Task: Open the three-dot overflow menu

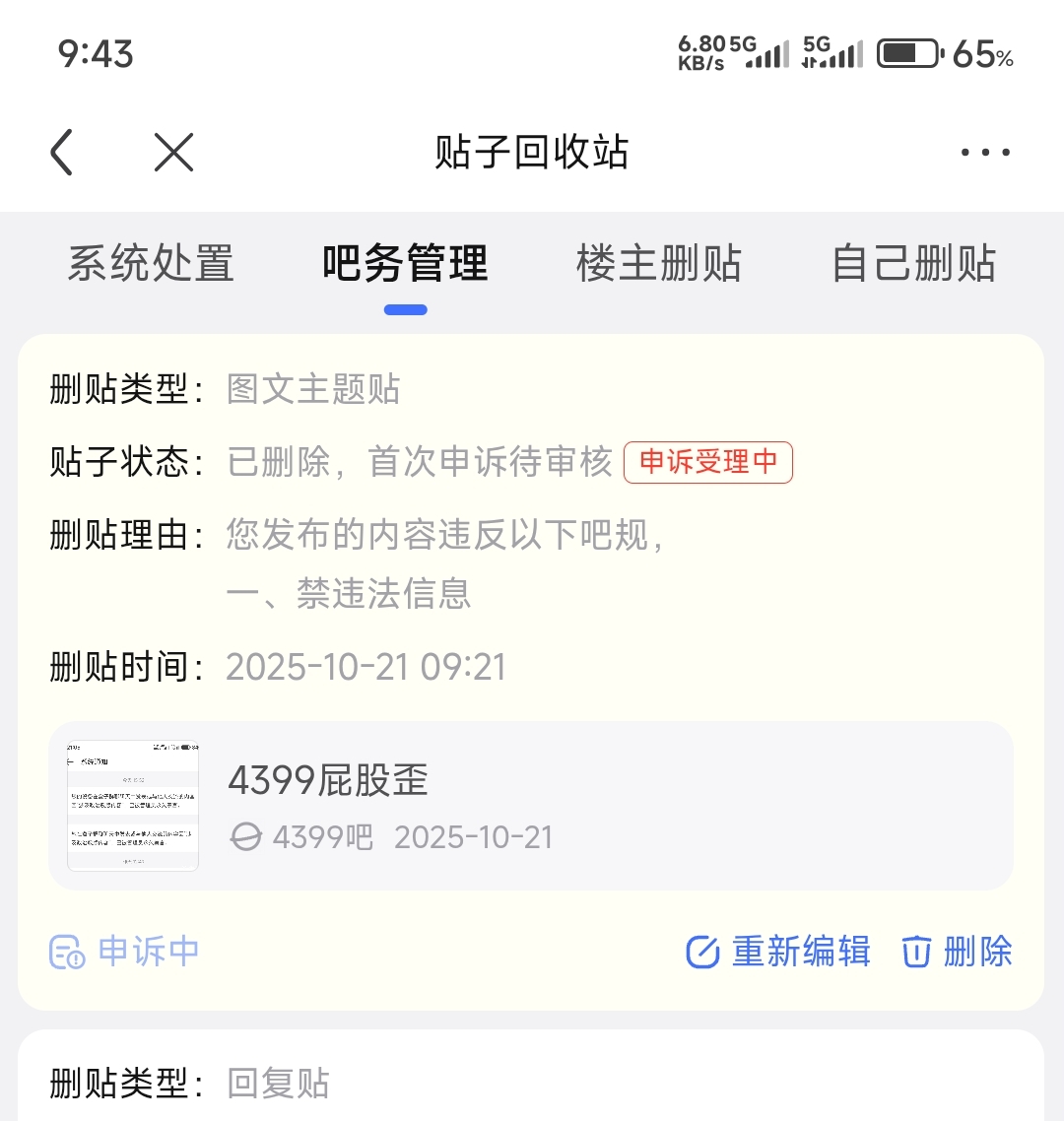Action: point(985,153)
